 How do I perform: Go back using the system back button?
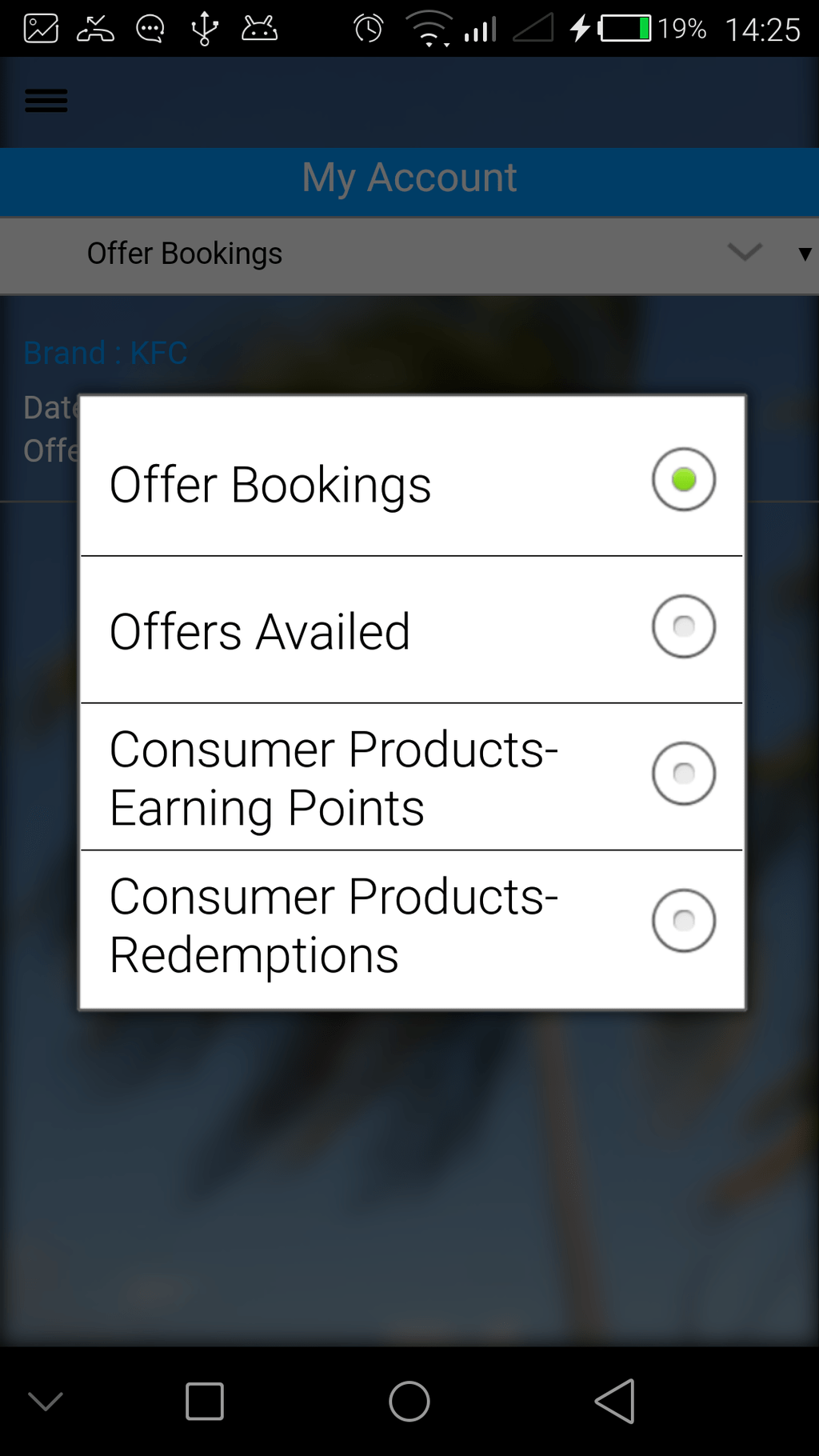click(614, 1401)
